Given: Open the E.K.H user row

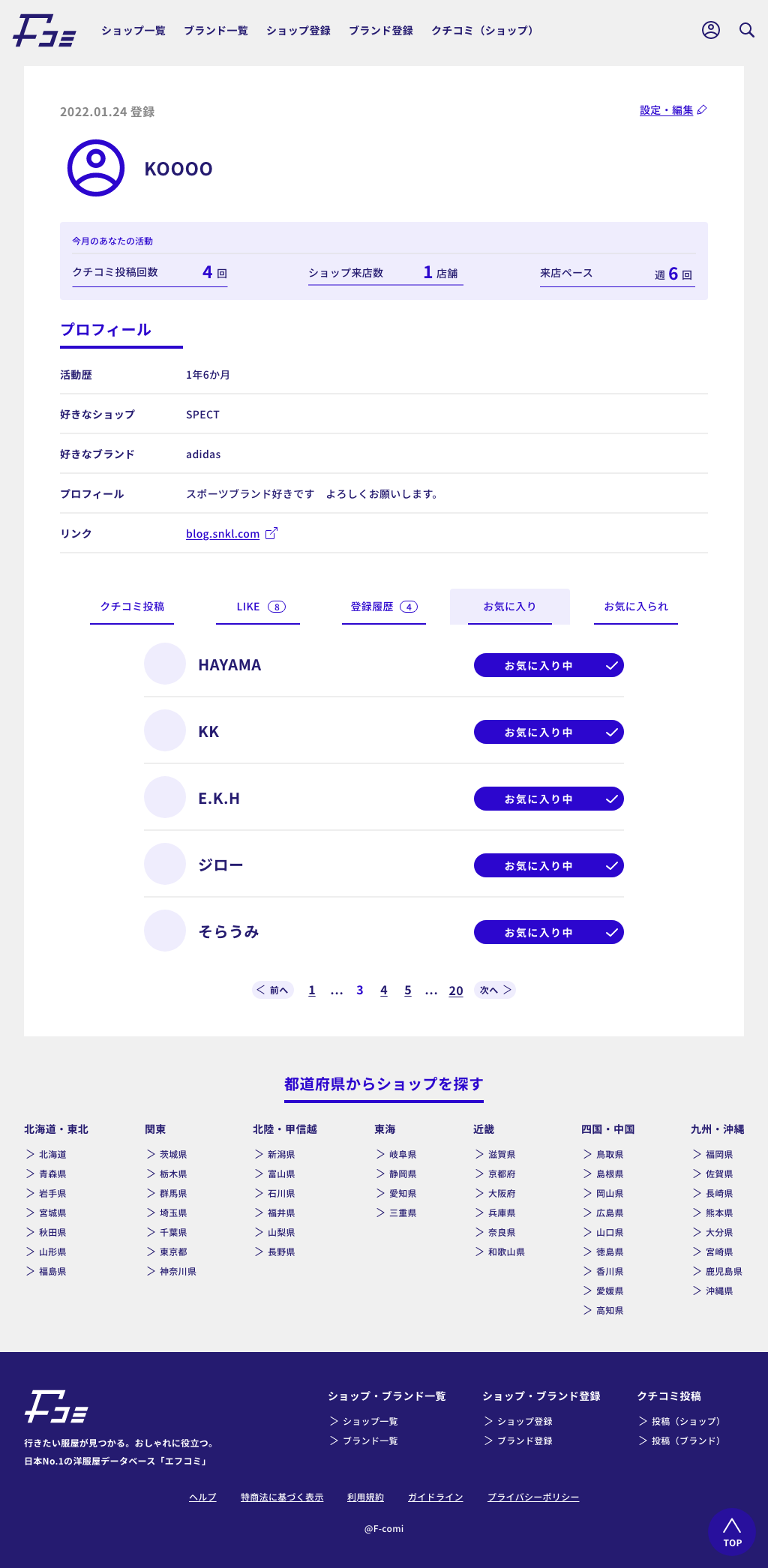Looking at the screenshot, I should tap(384, 798).
